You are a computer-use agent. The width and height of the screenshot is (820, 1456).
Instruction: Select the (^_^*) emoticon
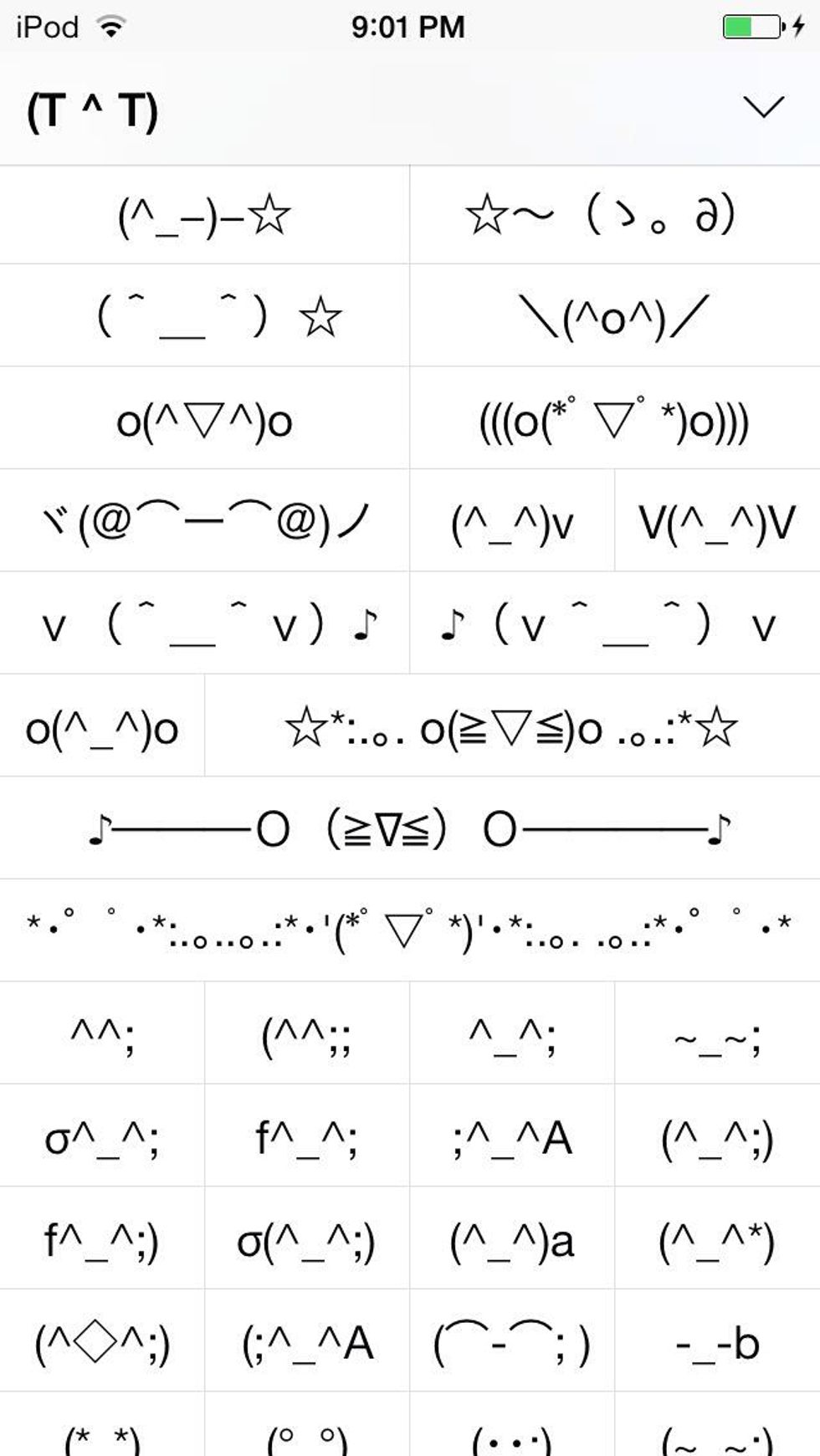717,1240
